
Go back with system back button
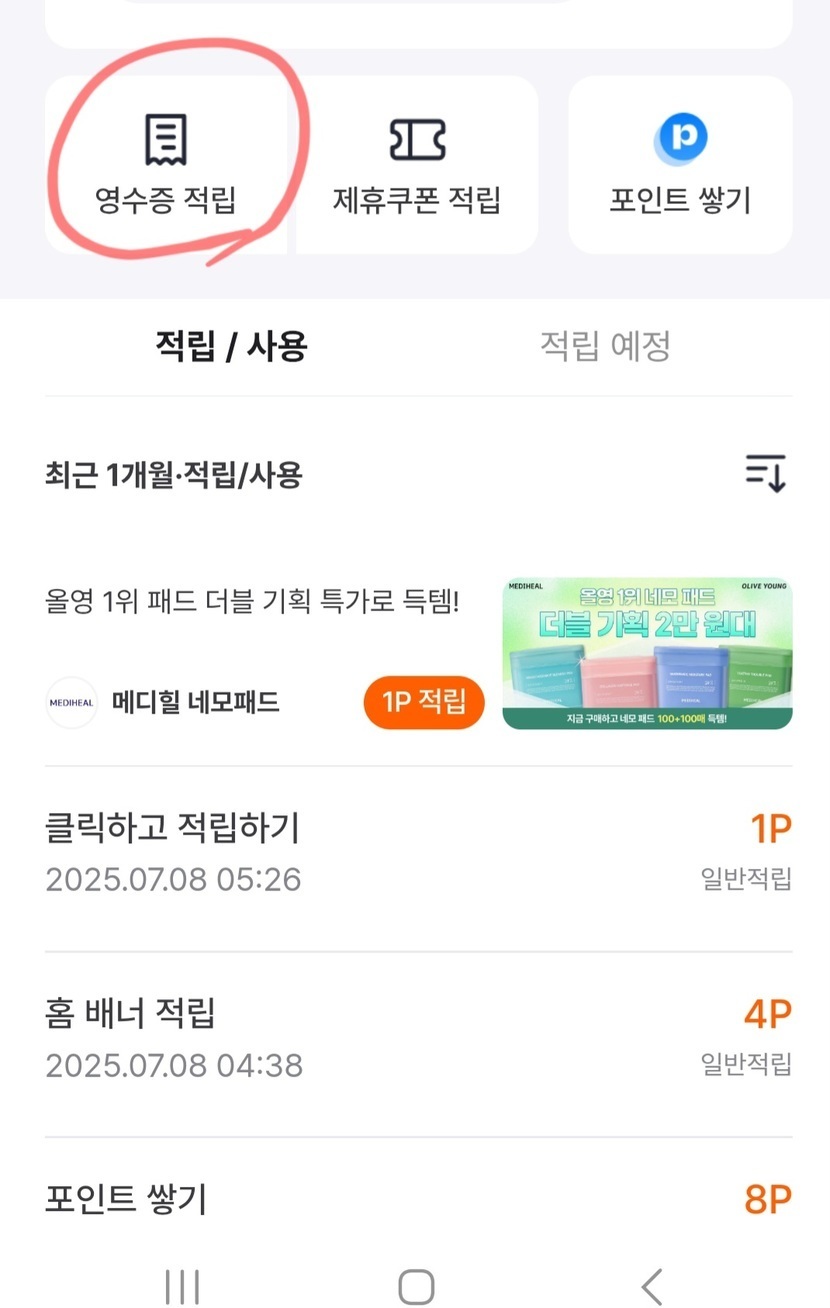click(652, 1286)
